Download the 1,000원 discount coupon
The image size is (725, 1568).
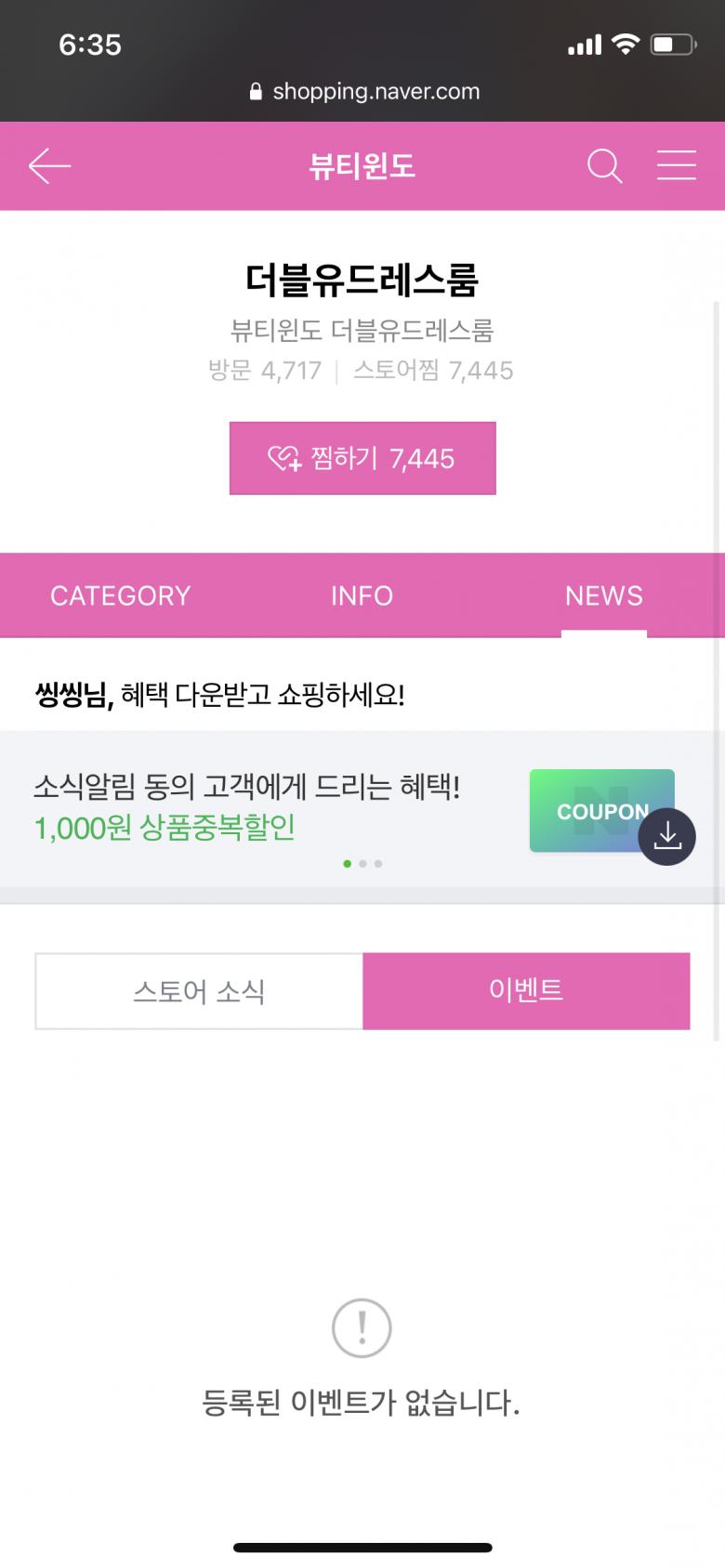click(666, 836)
